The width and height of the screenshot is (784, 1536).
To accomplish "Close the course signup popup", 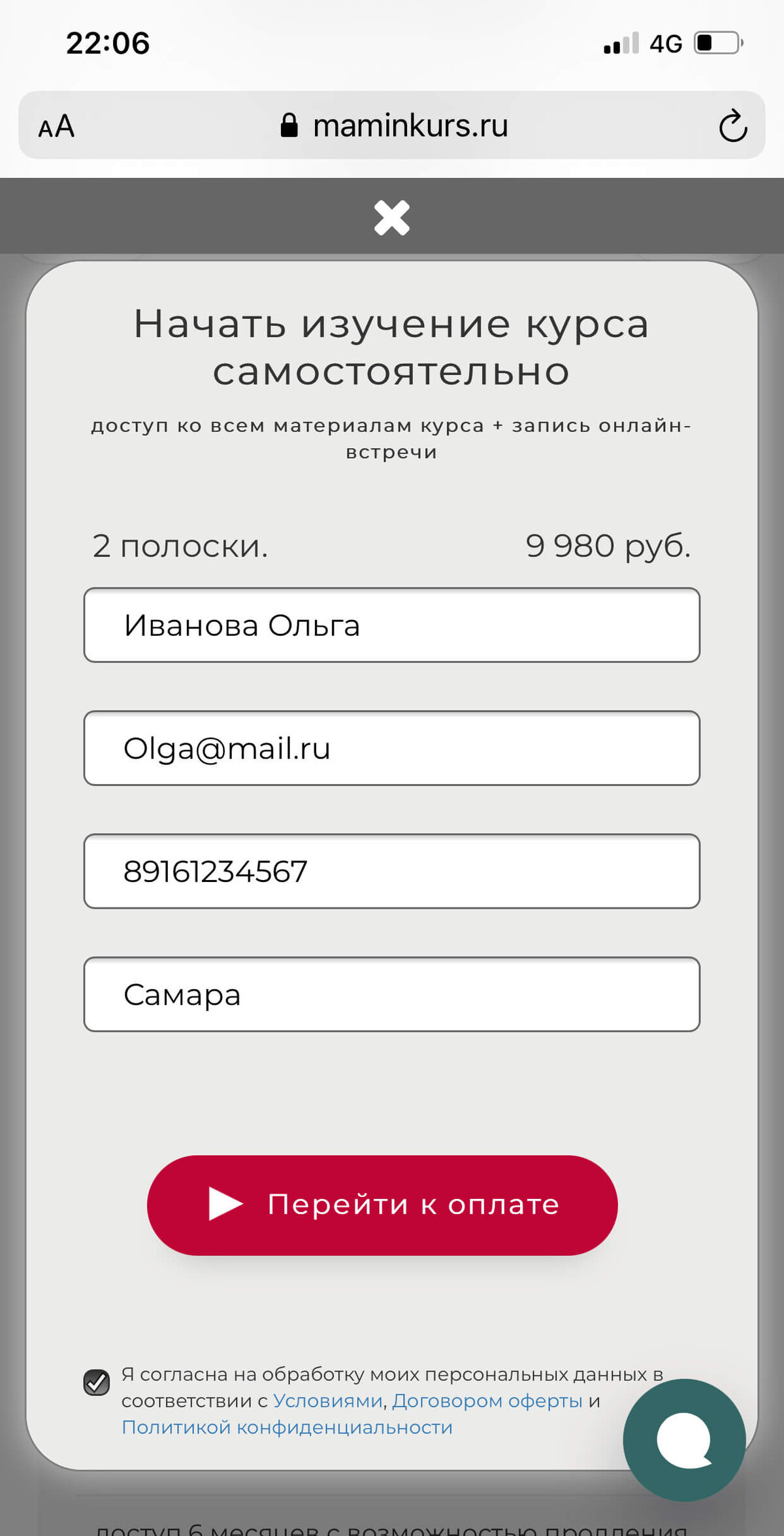I will coord(392,218).
